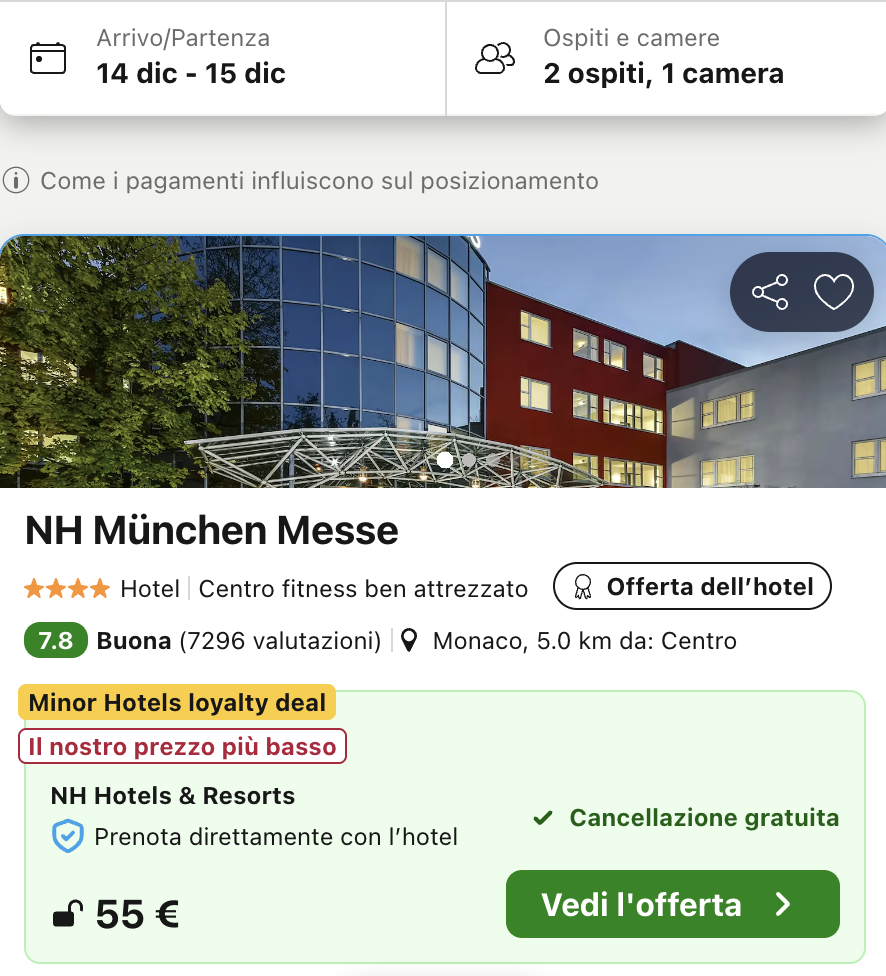Open the Ospiti e camere selector
Image resolution: width=886 pixels, height=976 pixels.
pos(664,58)
